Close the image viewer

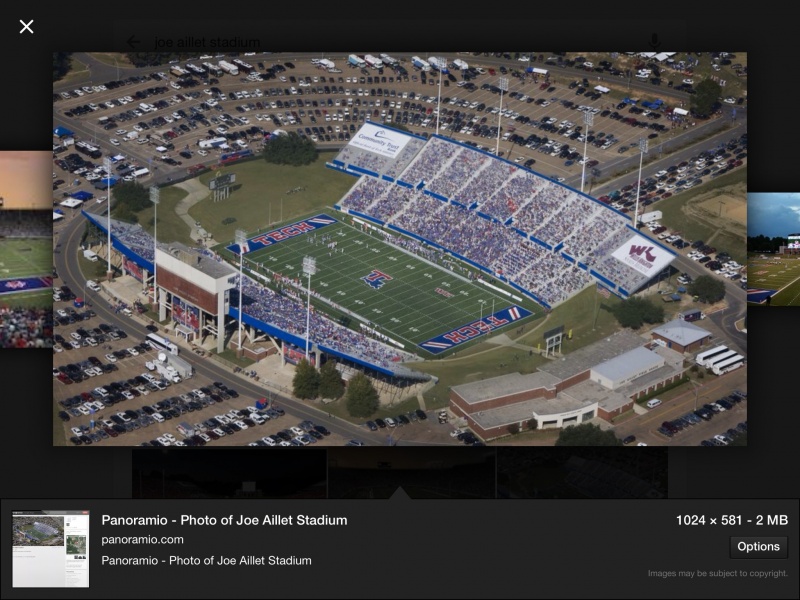pos(27,27)
